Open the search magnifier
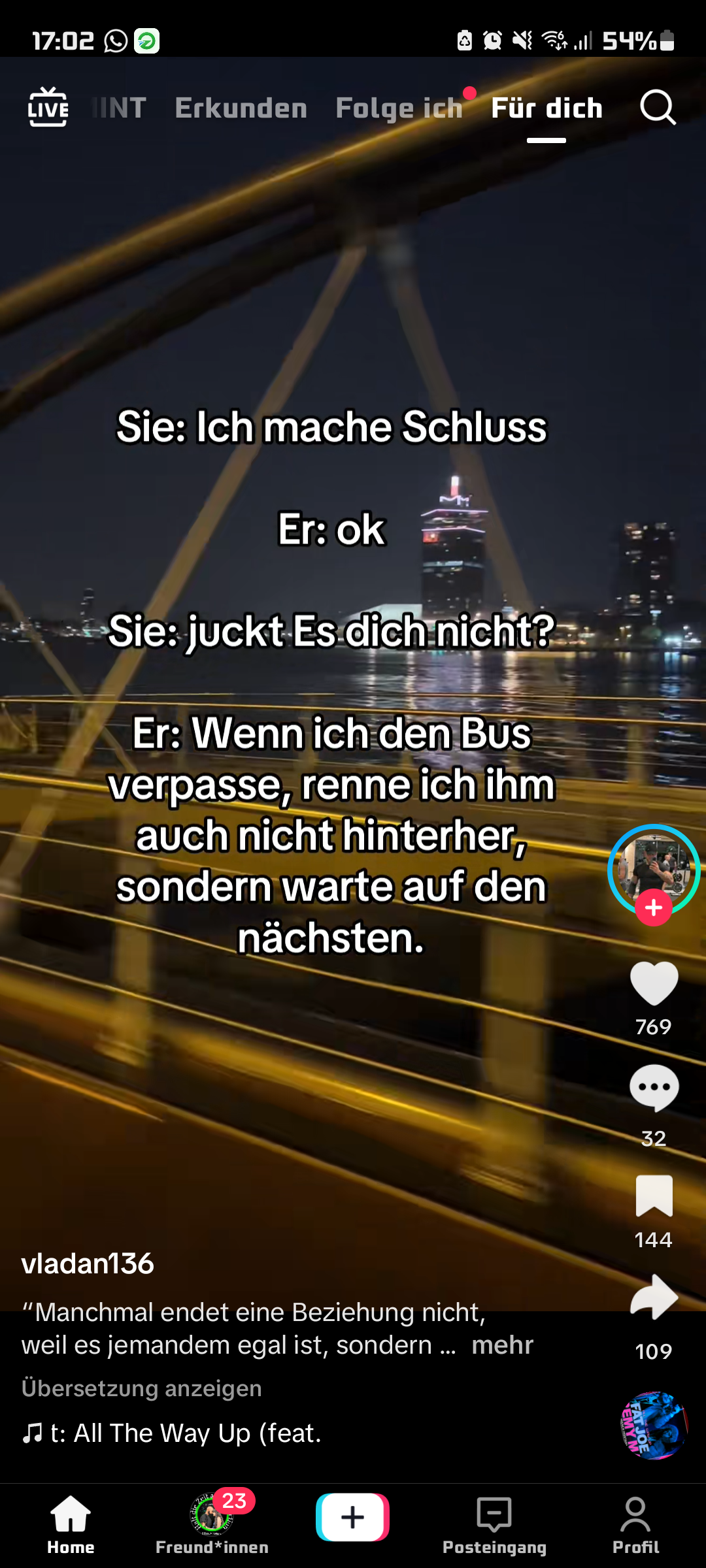 [657, 107]
